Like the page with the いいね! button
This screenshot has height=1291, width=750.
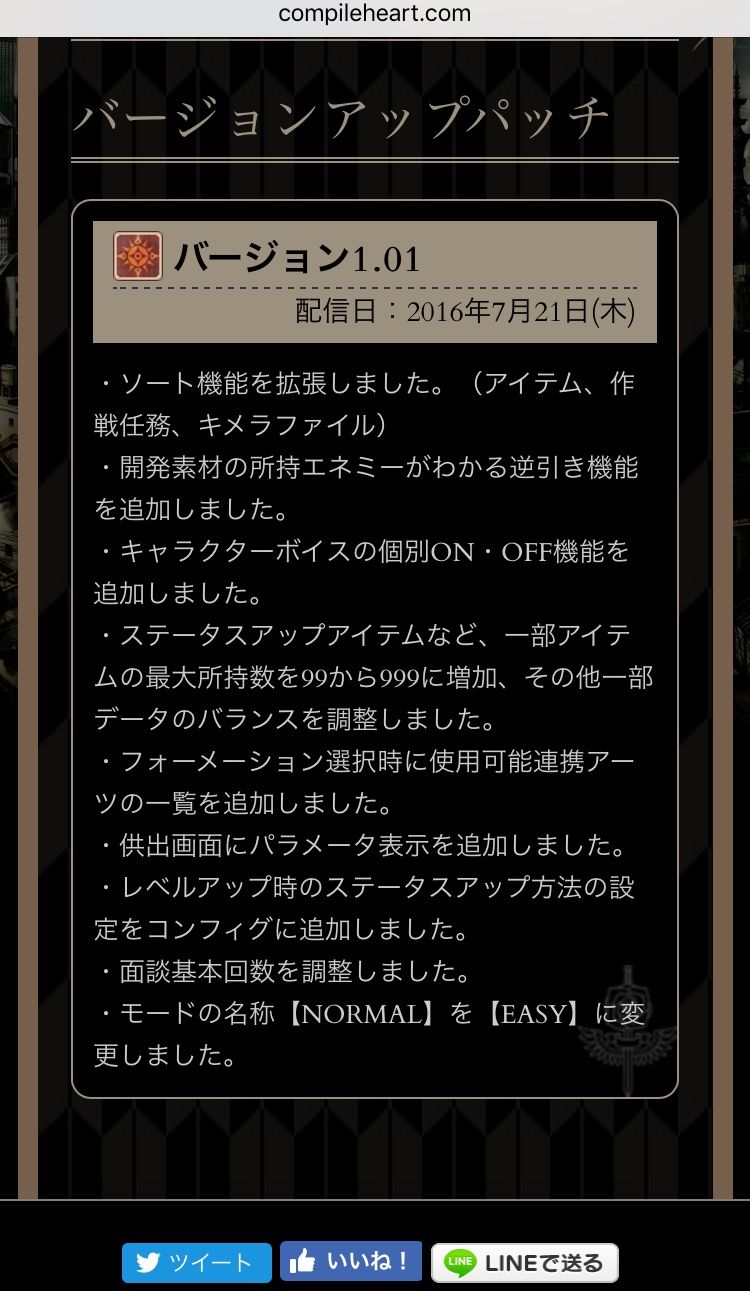pos(350,1261)
